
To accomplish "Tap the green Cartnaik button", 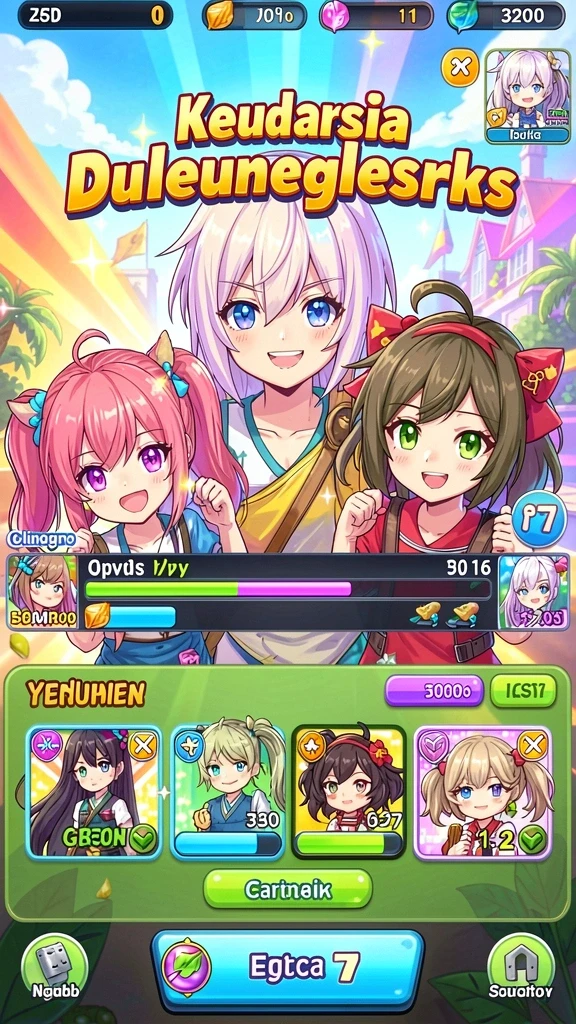I will click(288, 889).
